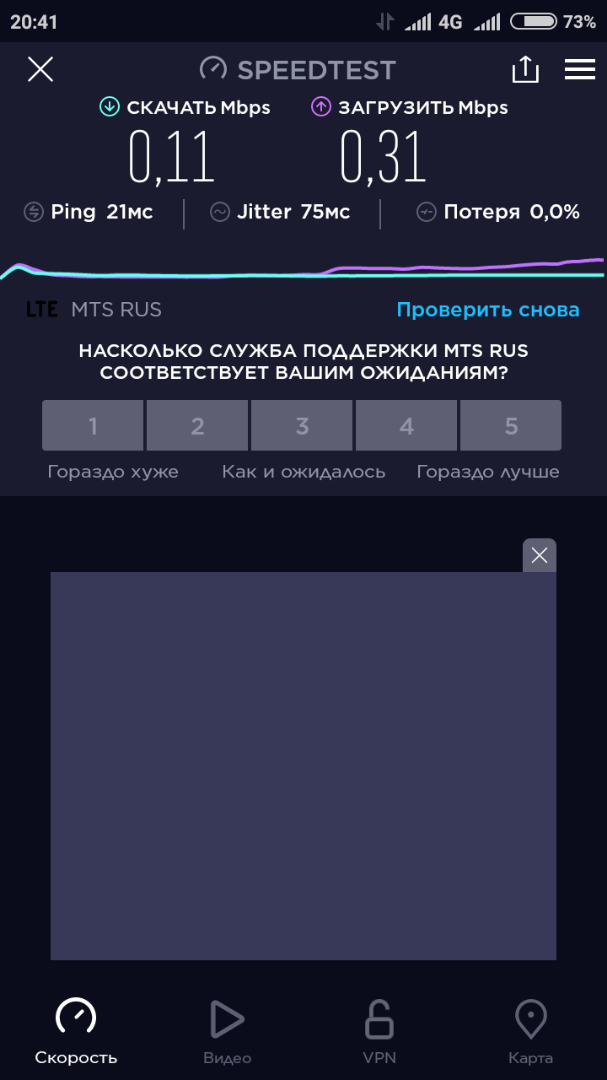Switch to the Карта tab
This screenshot has width=607, height=1080.
pyautogui.click(x=530, y=1030)
